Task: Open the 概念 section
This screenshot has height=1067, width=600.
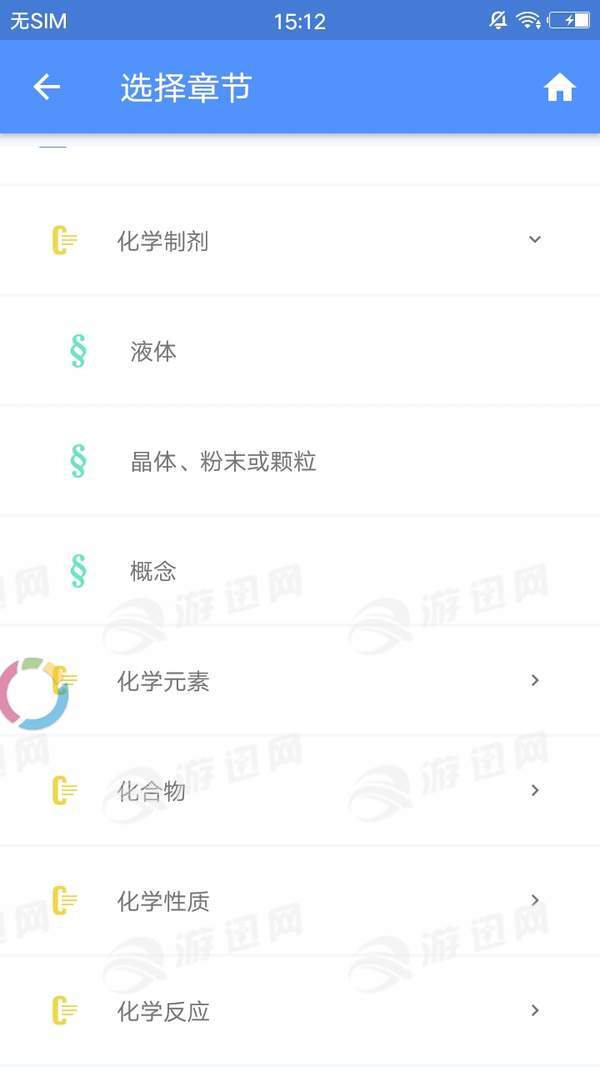Action: click(300, 571)
